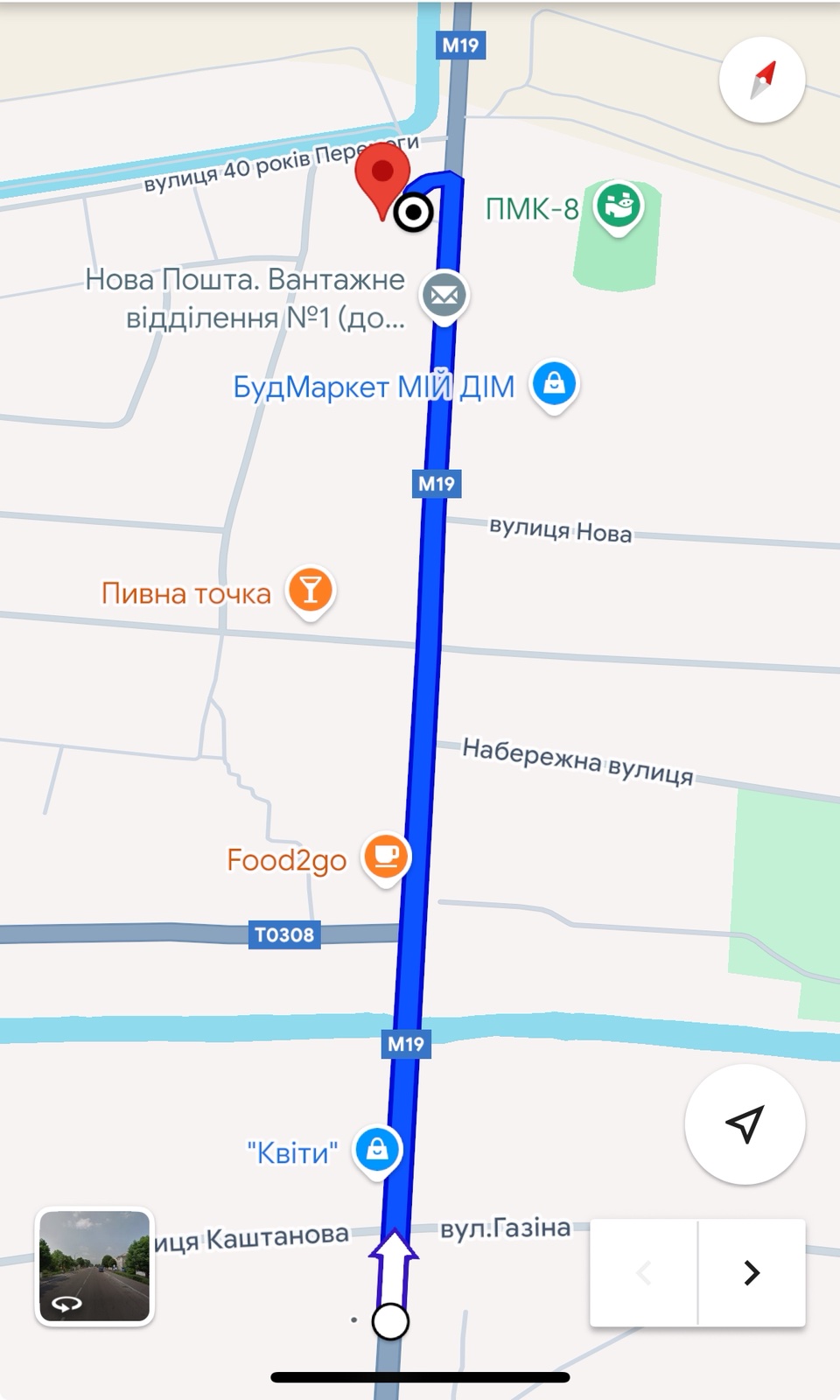Re-center map on current location

(745, 1124)
